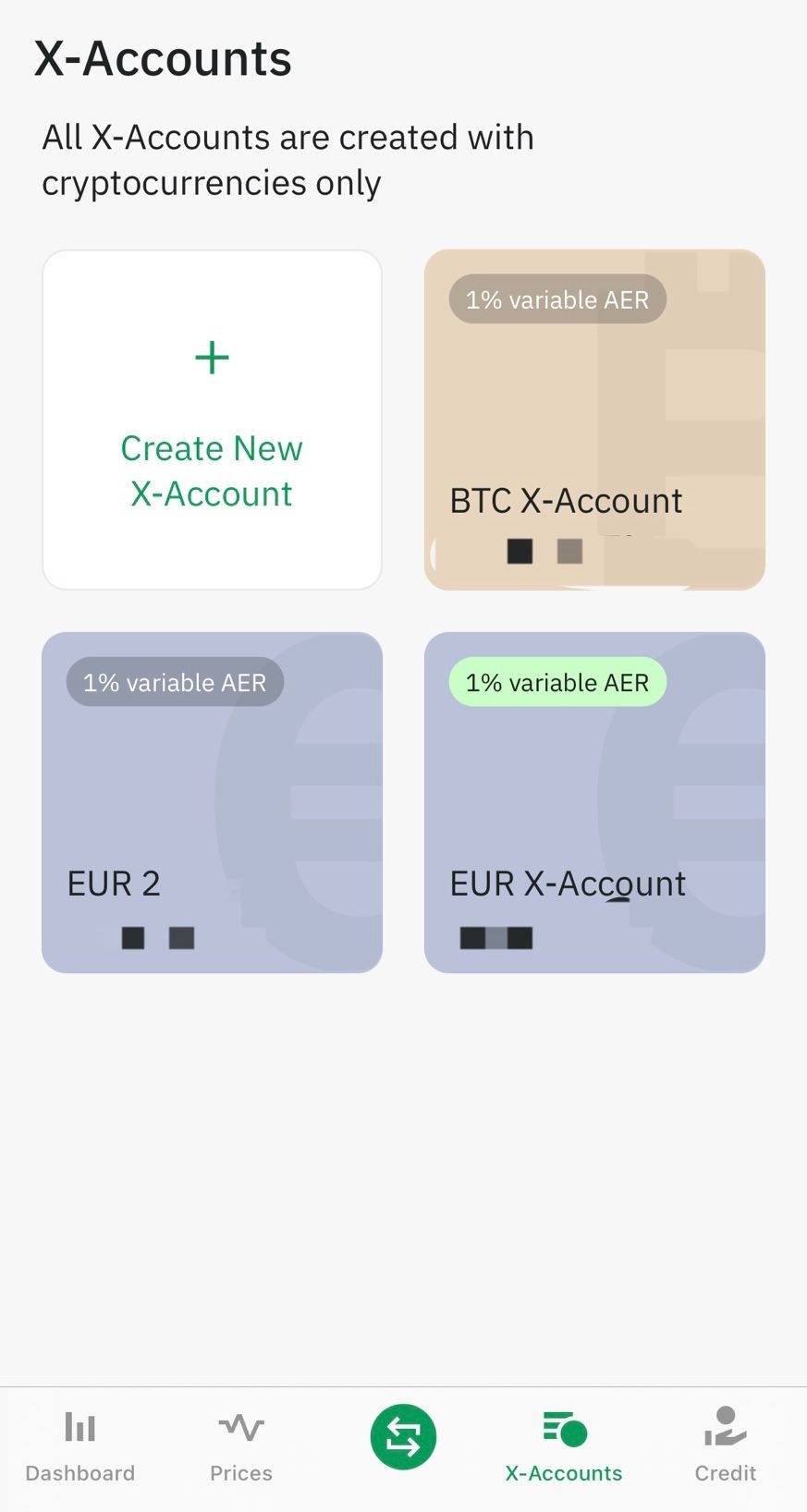Open the EUR 2 account card
This screenshot has height=1512, width=807.
pyautogui.click(x=212, y=802)
